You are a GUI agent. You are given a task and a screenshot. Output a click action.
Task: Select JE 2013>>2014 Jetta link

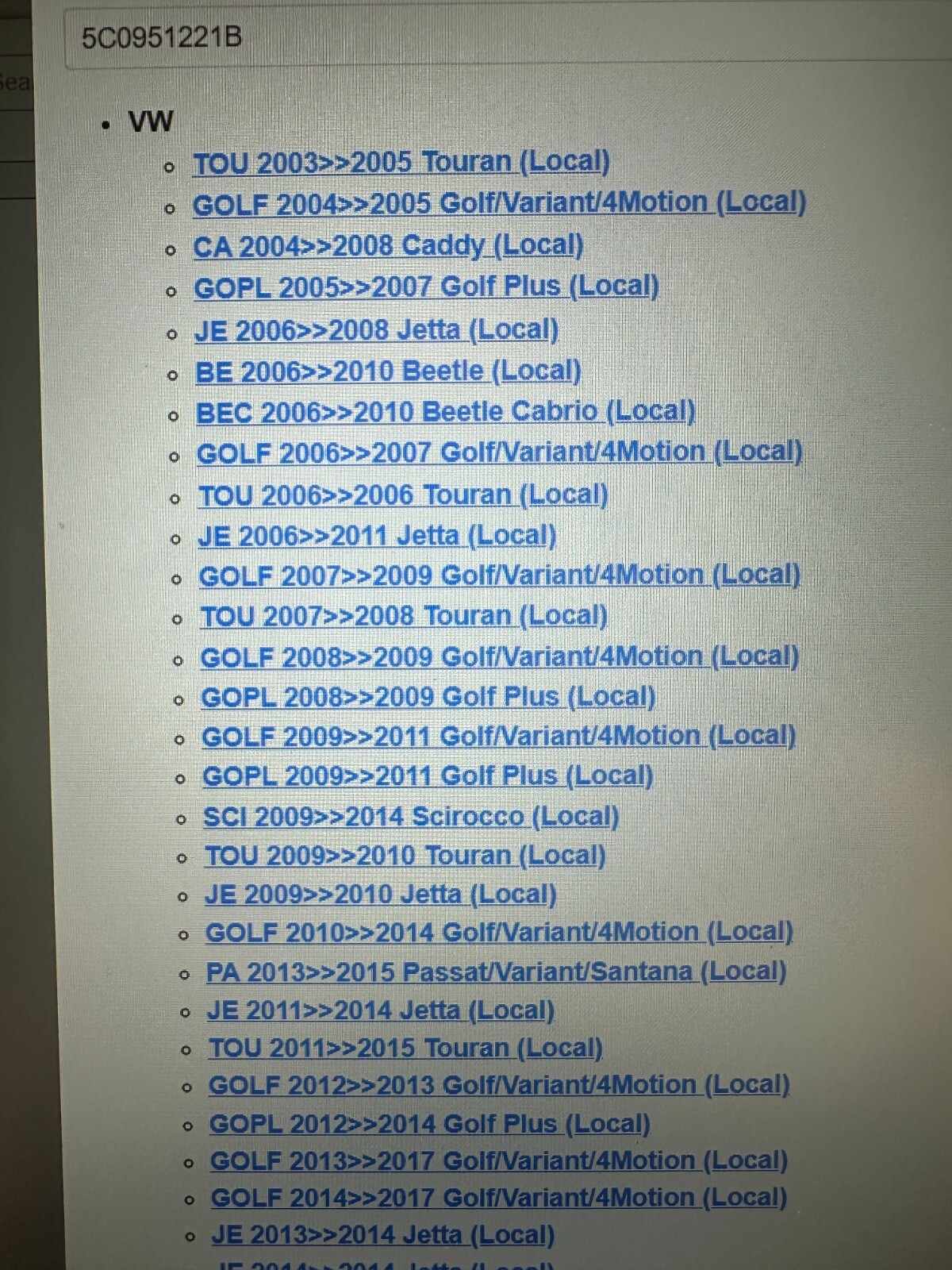382,1235
